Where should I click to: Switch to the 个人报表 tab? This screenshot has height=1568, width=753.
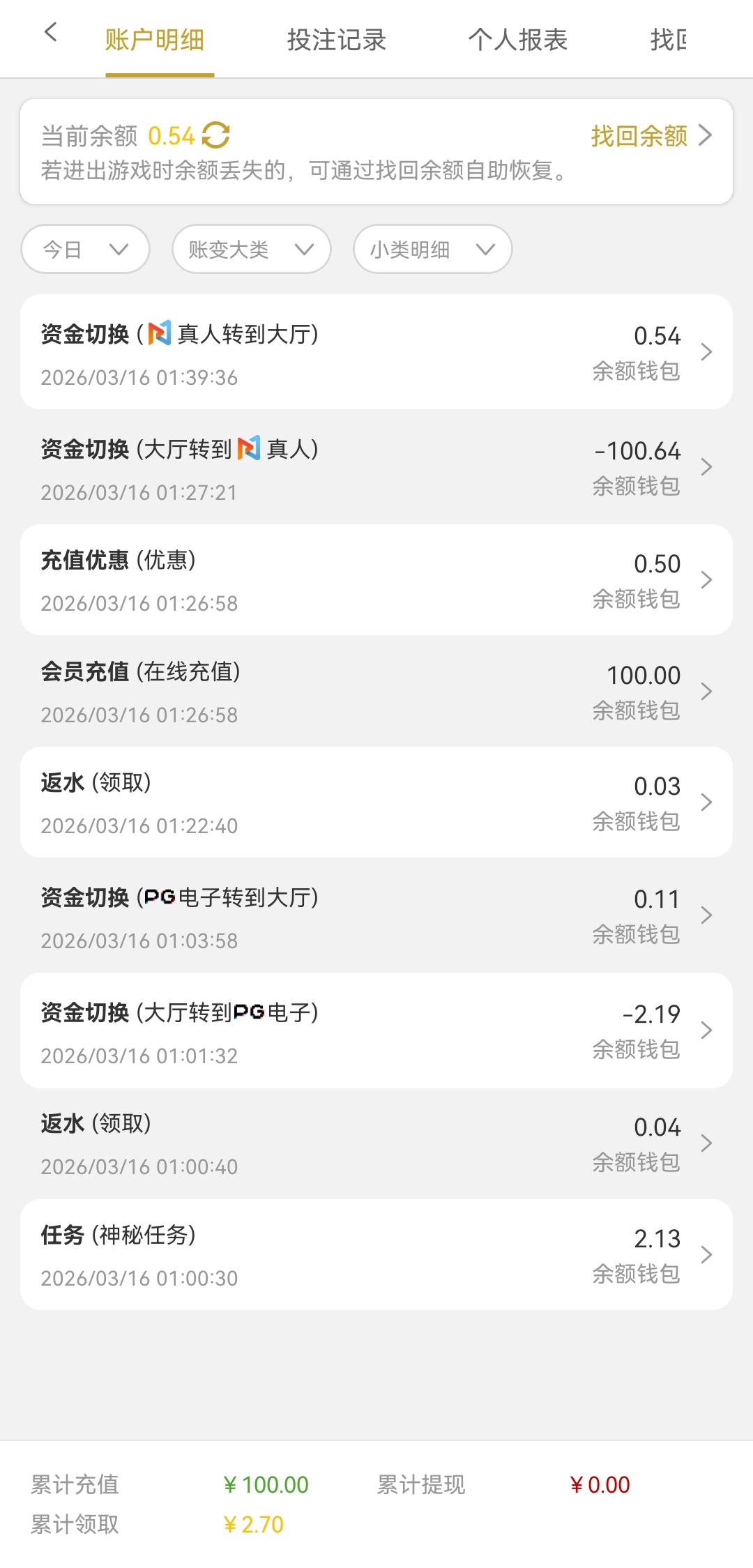519,40
